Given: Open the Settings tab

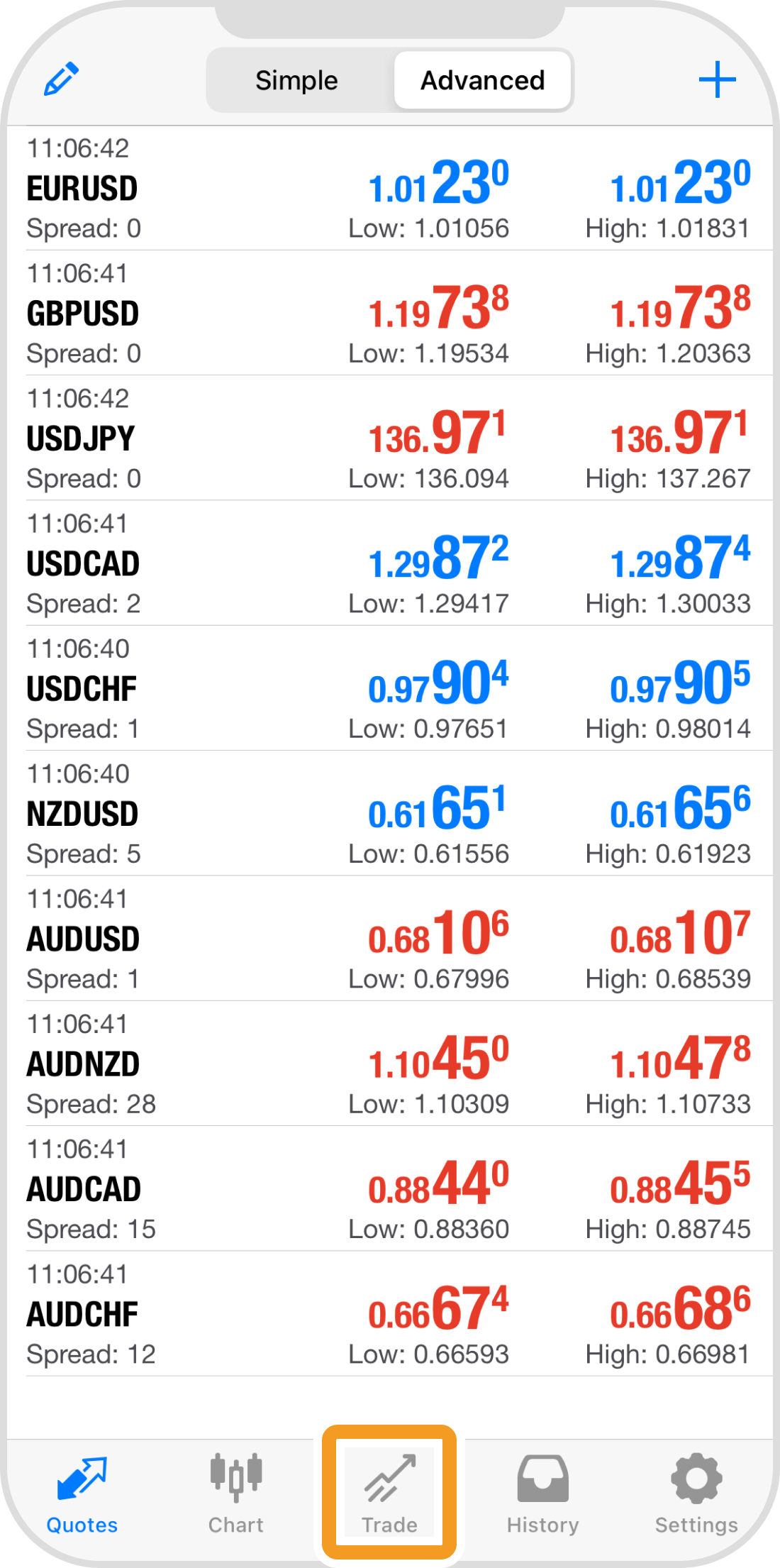Looking at the screenshot, I should (696, 1494).
